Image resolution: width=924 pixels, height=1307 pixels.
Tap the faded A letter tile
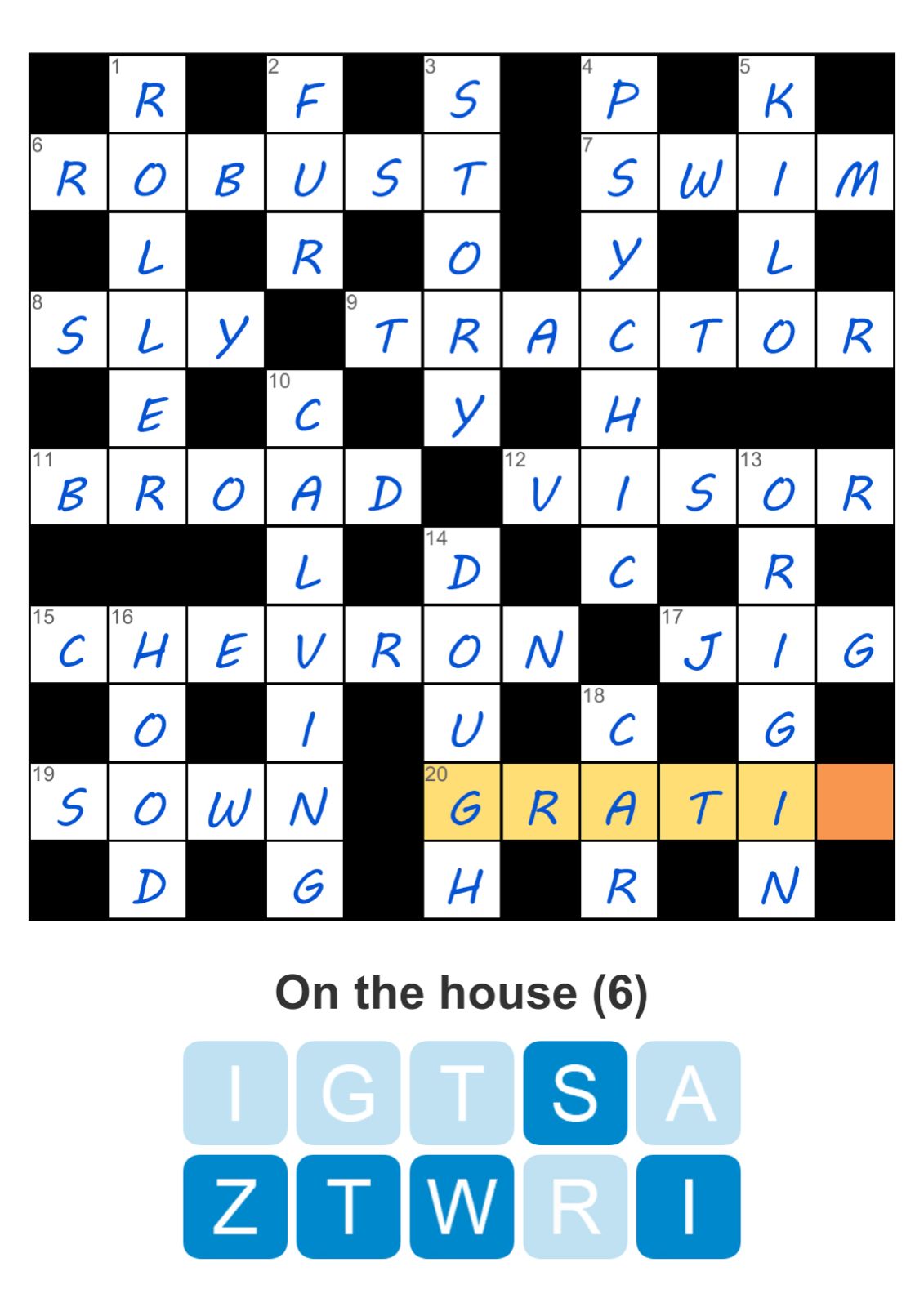(688, 1092)
